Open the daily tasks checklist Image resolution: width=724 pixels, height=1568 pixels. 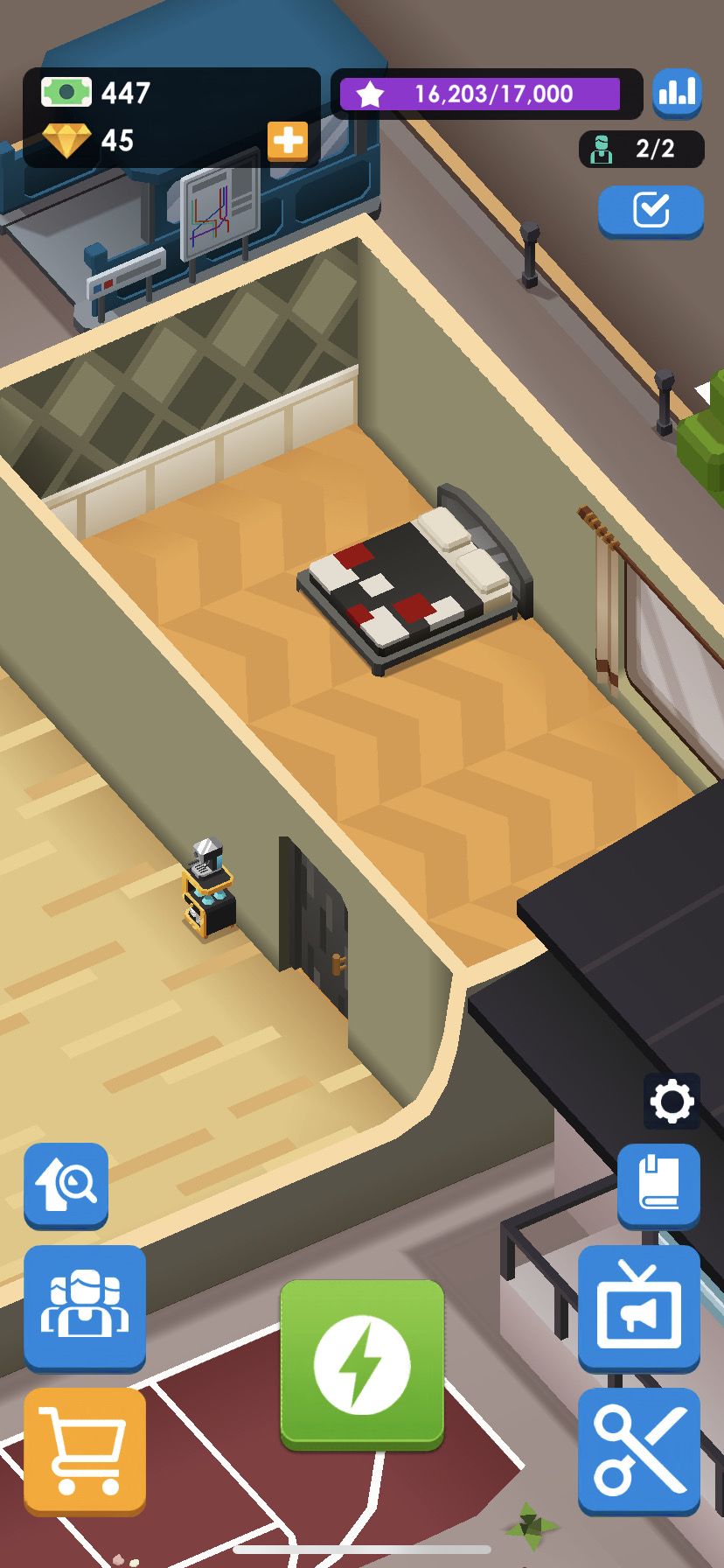point(649,209)
